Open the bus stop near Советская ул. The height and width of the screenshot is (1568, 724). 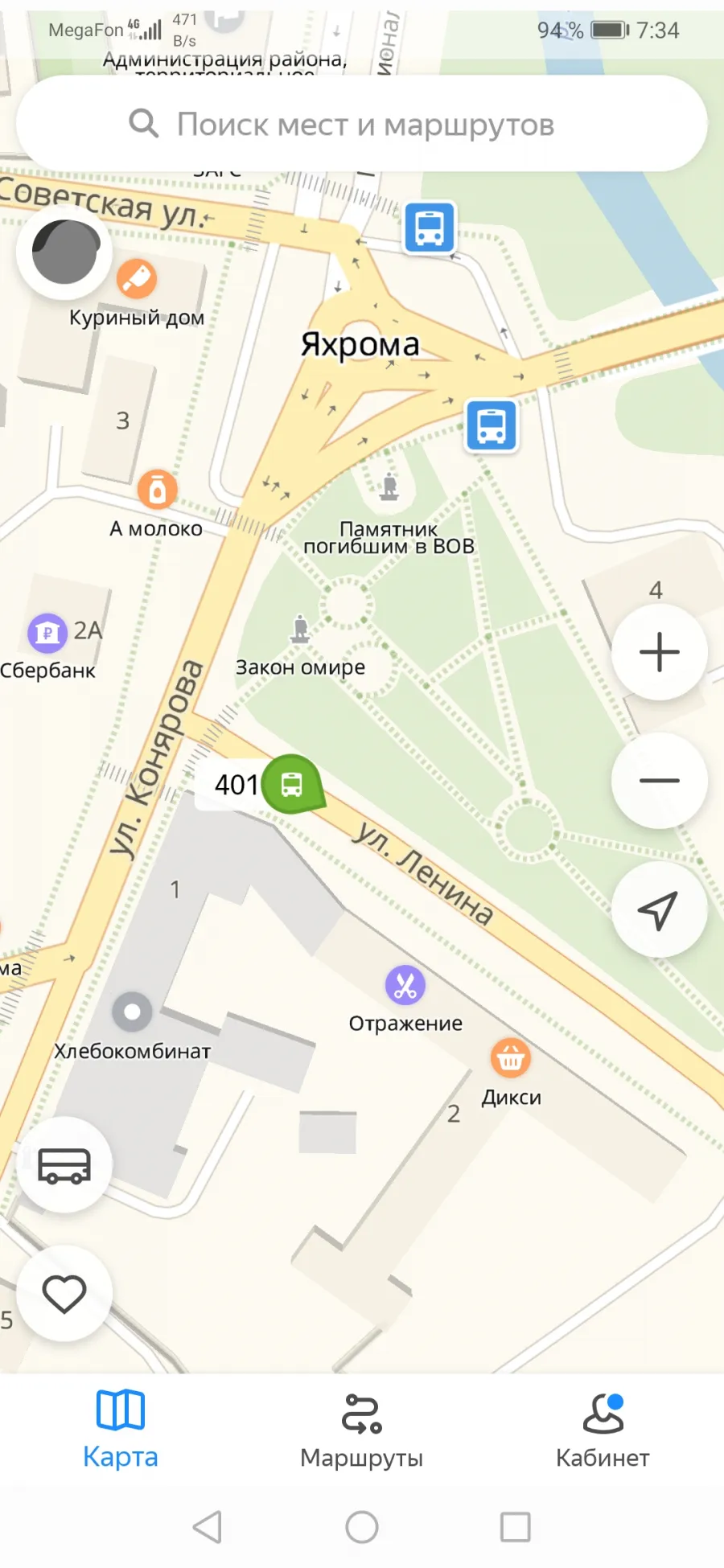pyautogui.click(x=430, y=228)
